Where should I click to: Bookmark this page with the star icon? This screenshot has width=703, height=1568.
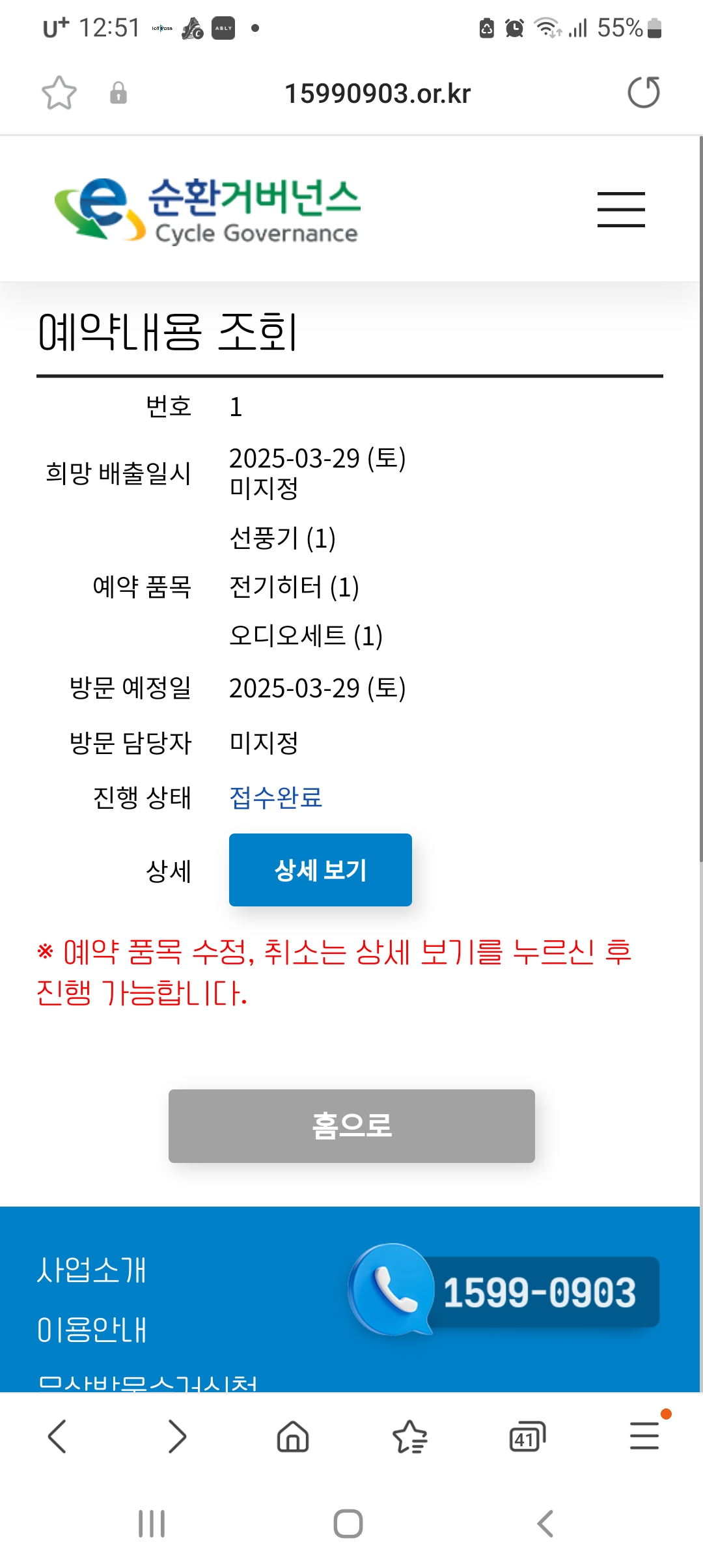tap(59, 92)
